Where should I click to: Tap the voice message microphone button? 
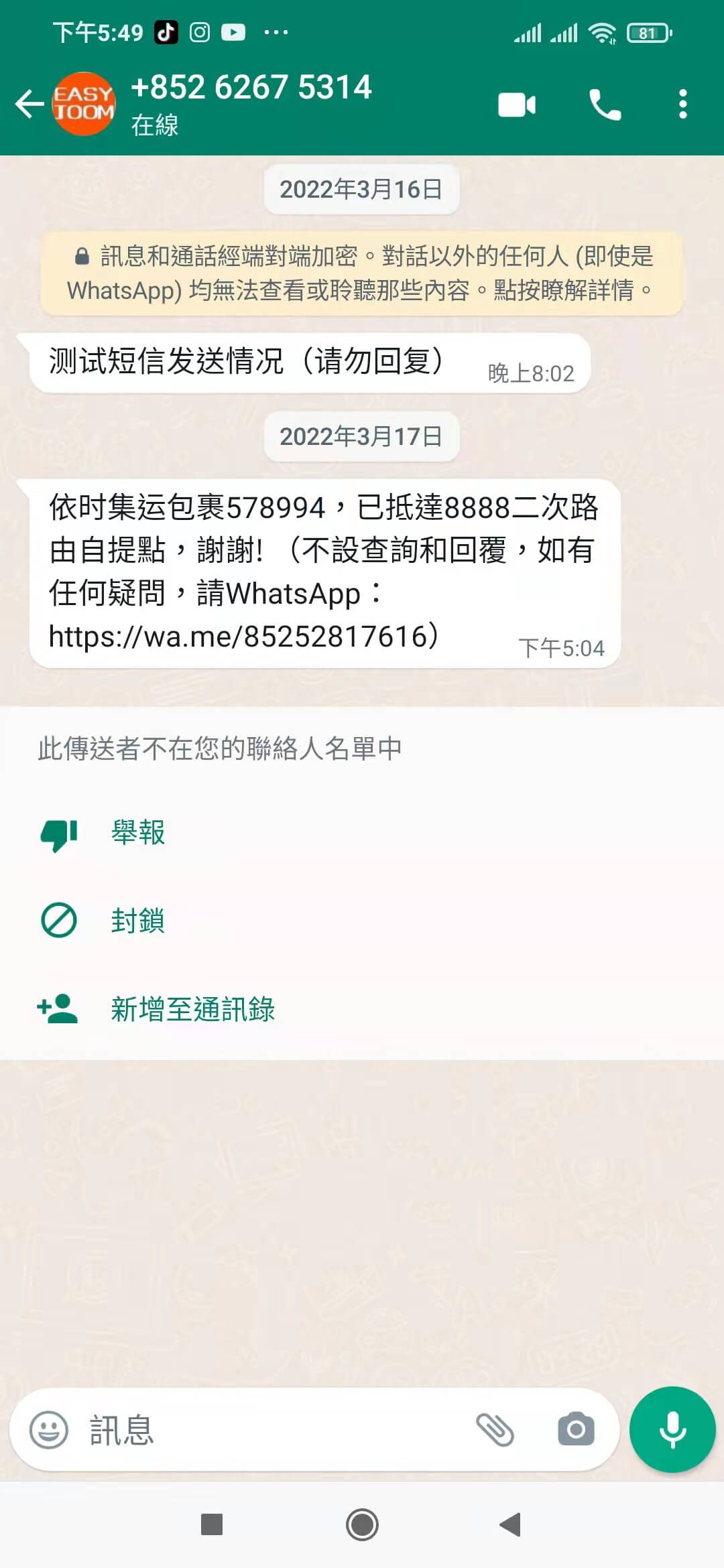[672, 1429]
